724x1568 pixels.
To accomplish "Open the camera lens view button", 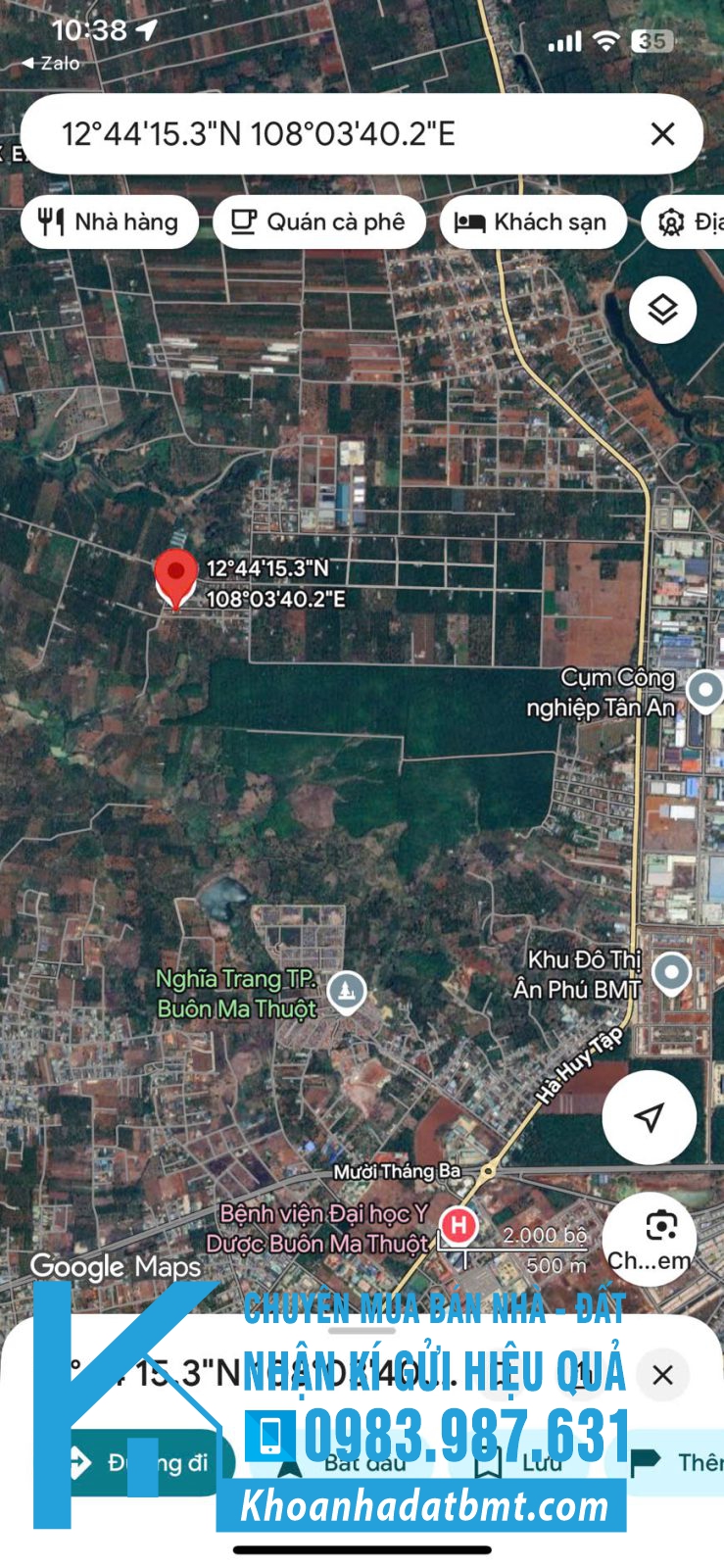I will 649,1239.
